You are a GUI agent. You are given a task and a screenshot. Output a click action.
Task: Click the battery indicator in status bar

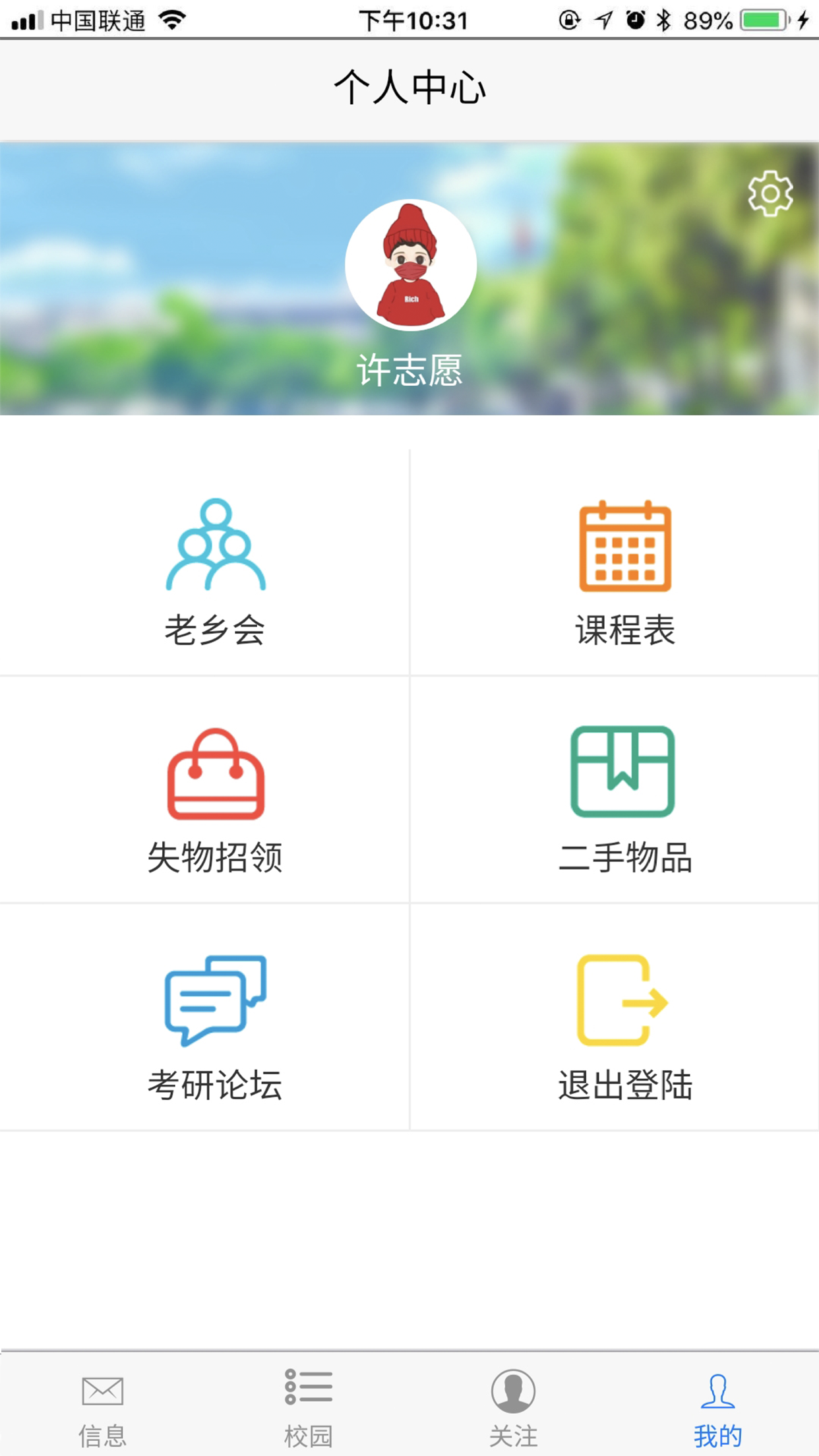[763, 20]
